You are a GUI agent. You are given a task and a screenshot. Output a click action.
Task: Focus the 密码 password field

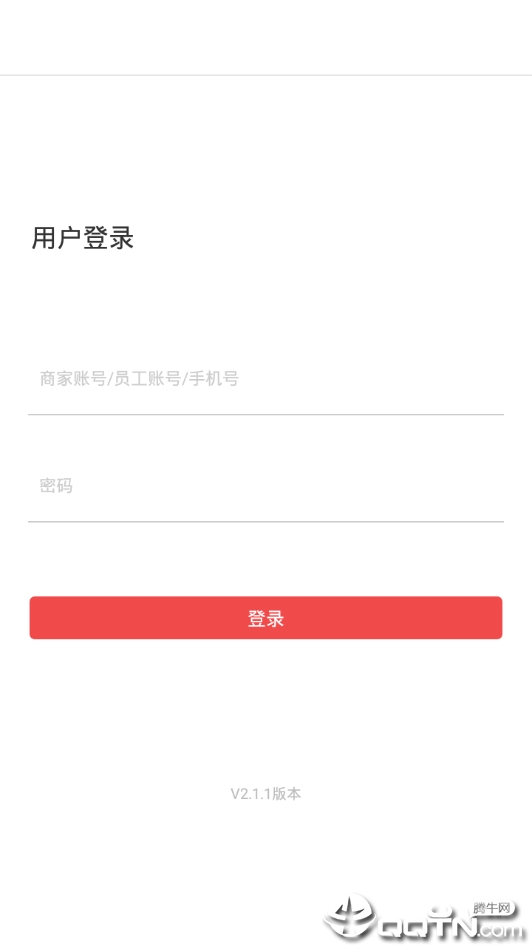[265, 486]
